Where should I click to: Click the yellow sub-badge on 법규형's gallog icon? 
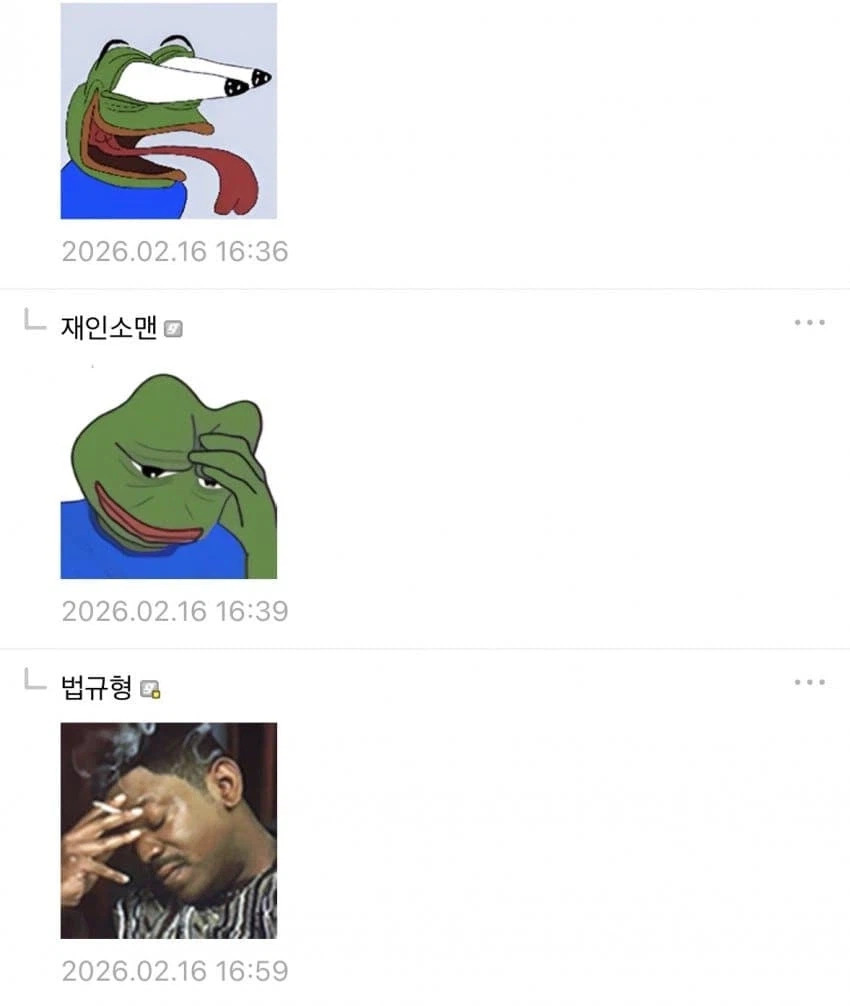click(x=156, y=693)
